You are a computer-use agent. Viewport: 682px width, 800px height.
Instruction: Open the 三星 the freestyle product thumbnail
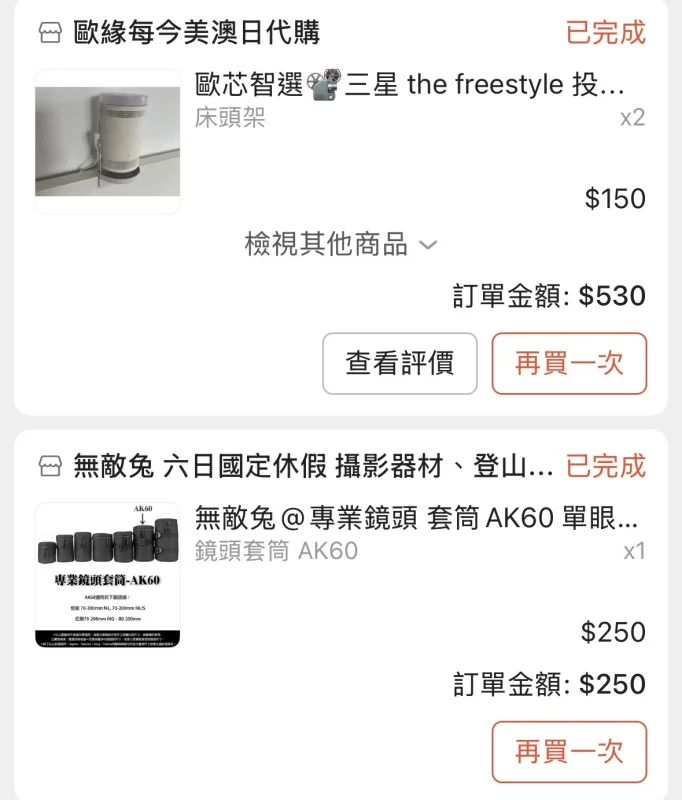(x=108, y=141)
